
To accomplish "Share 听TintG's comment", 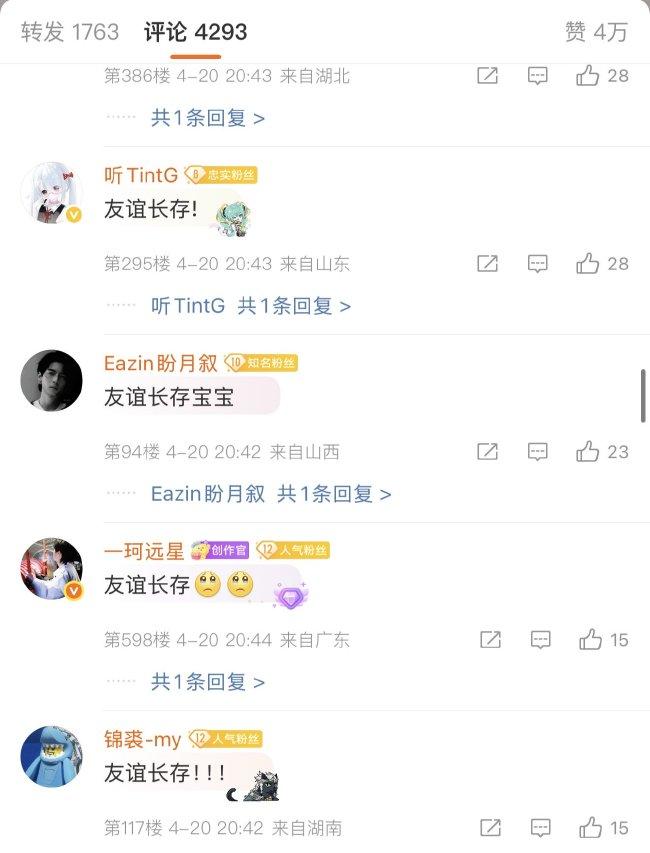I will click(487, 264).
